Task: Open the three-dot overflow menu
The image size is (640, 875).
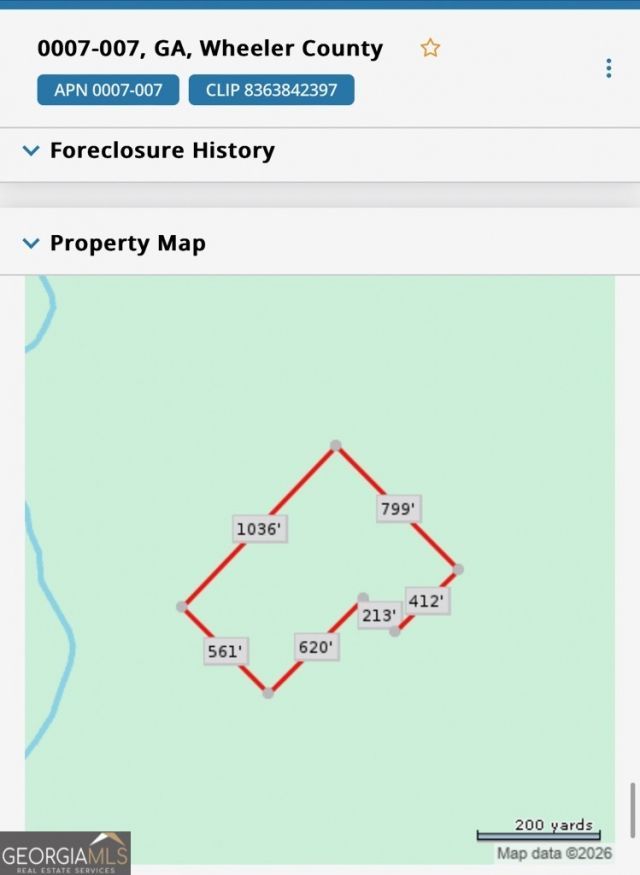Action: tap(608, 68)
